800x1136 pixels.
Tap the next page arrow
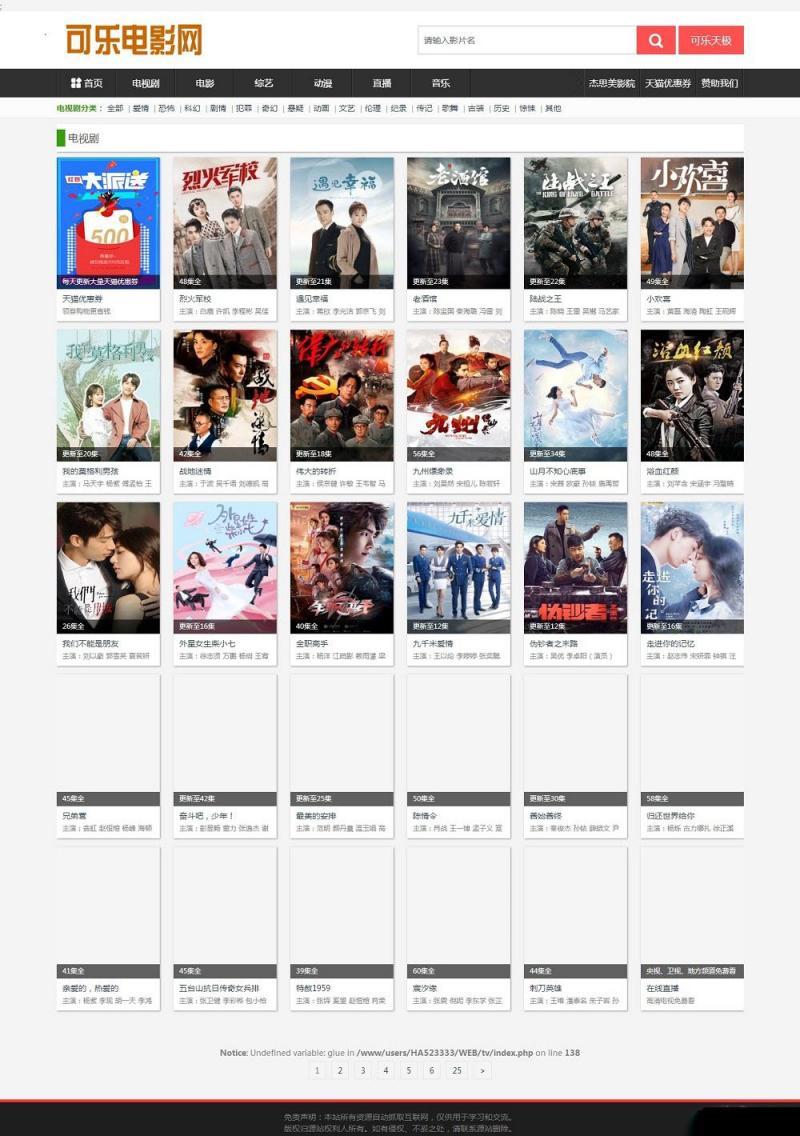483,1070
